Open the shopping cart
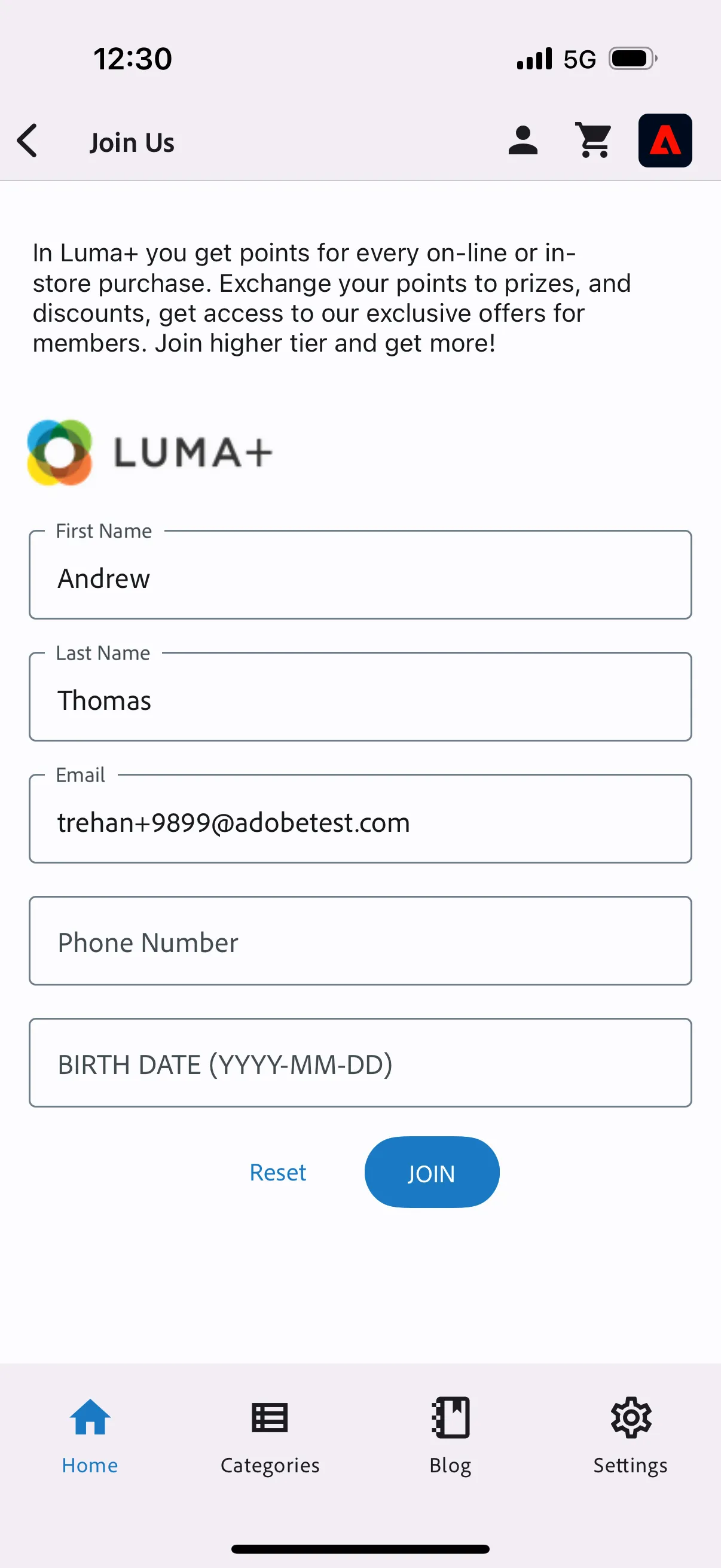The height and width of the screenshot is (1568, 721). [x=594, y=141]
